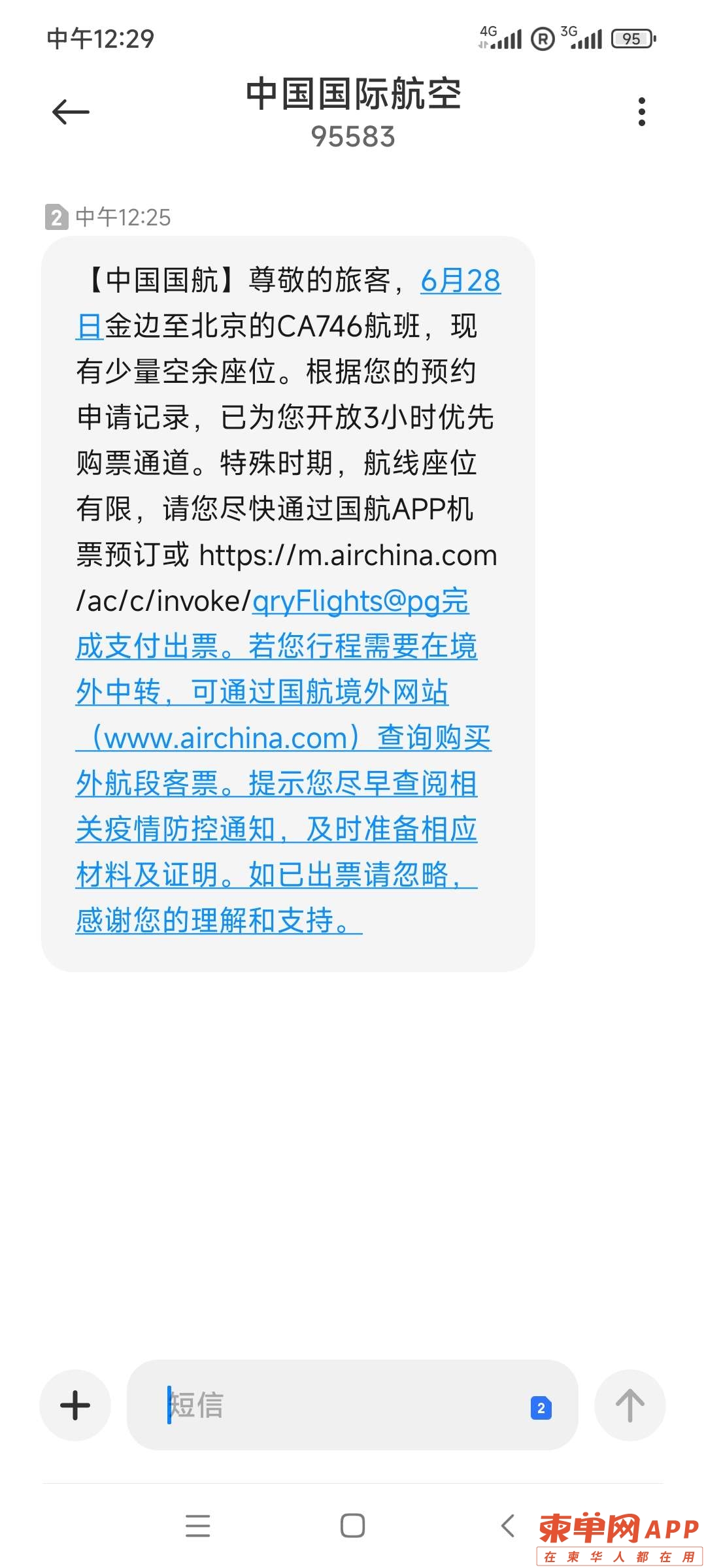
Task: Switch SIM card with the 2 badge
Action: (541, 1408)
